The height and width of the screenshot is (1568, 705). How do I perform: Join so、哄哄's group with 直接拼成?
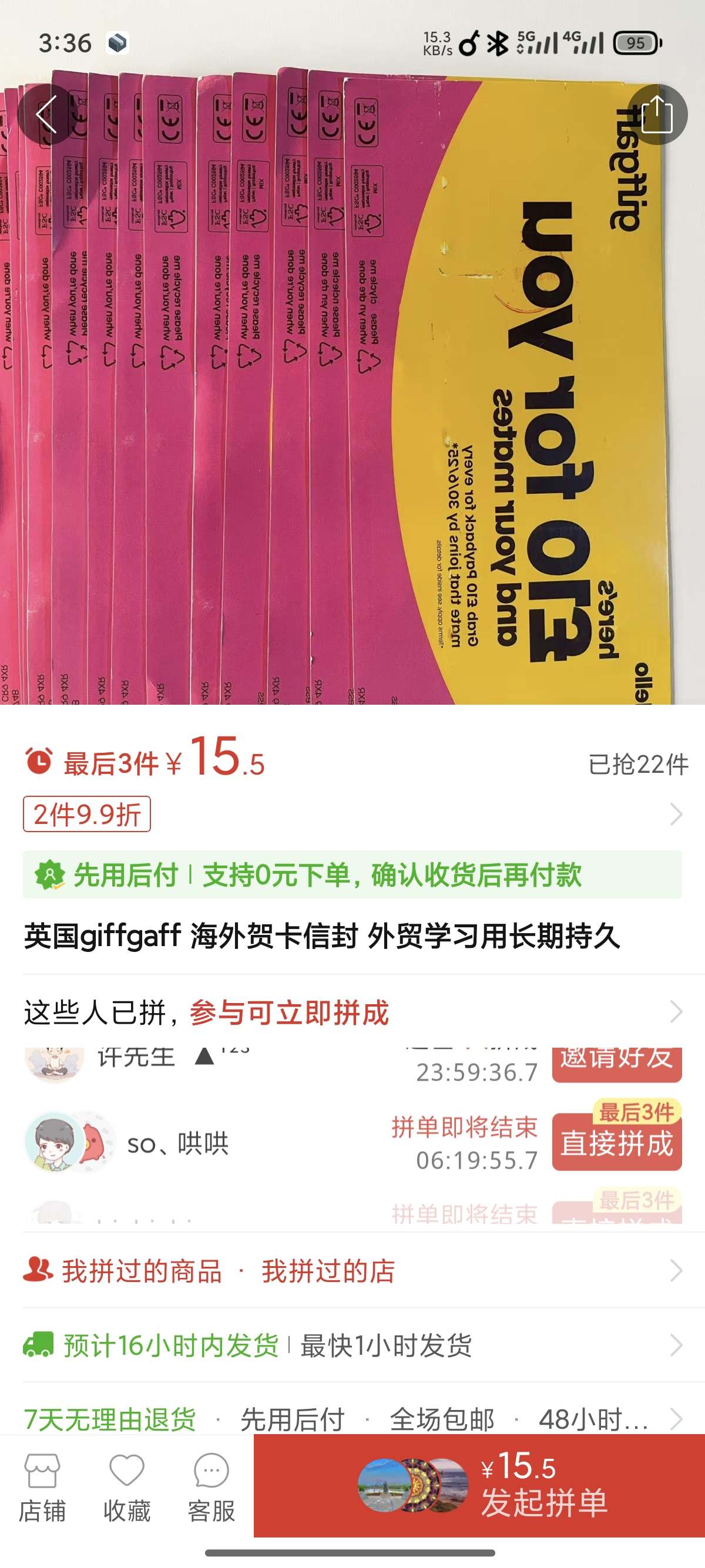pyautogui.click(x=616, y=1142)
